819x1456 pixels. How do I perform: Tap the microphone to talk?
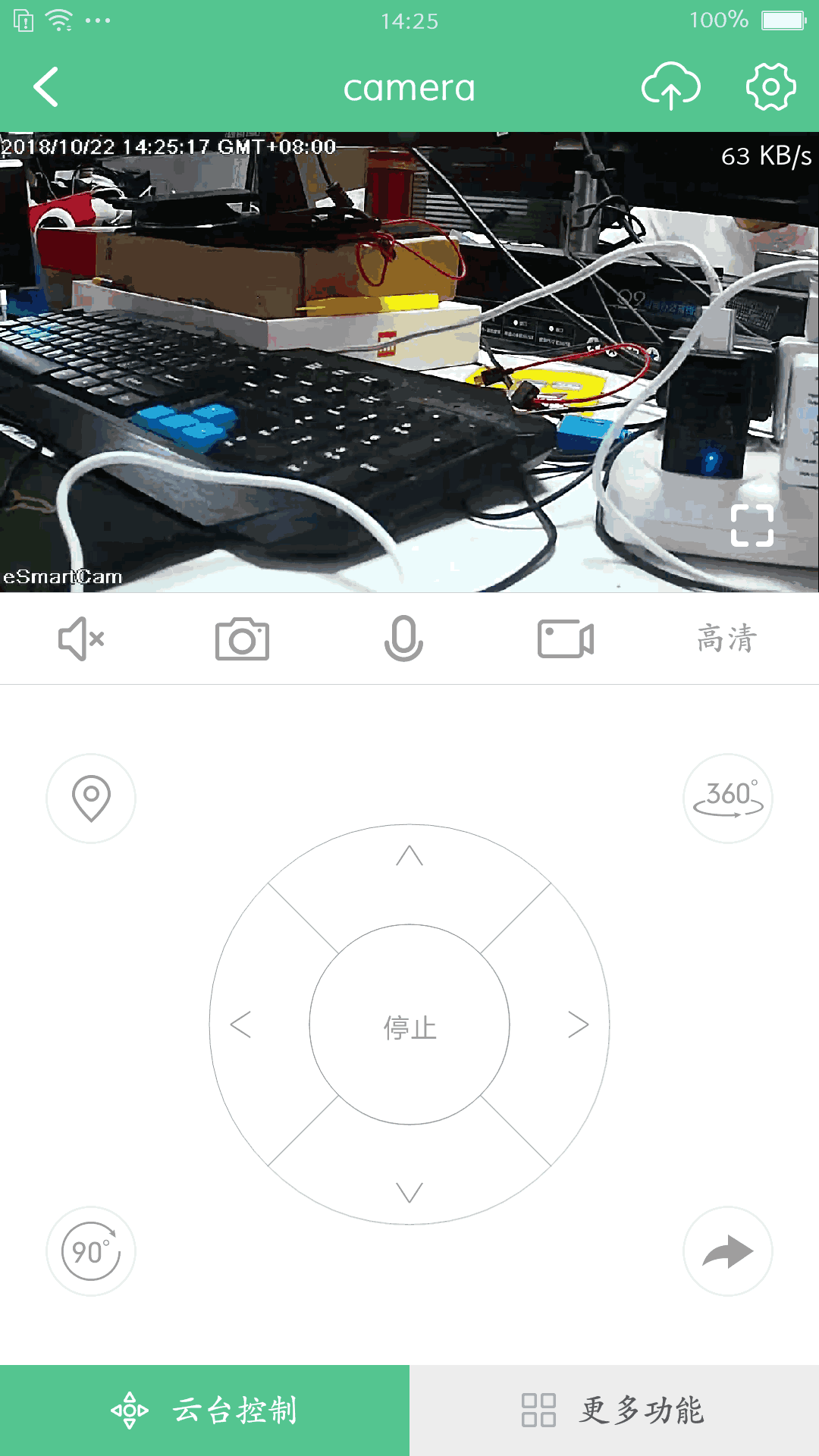pyautogui.click(x=403, y=639)
